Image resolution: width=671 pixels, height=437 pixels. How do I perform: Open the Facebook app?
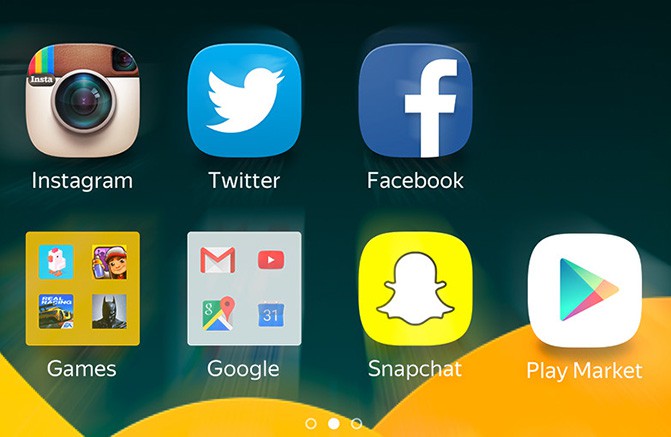415,101
